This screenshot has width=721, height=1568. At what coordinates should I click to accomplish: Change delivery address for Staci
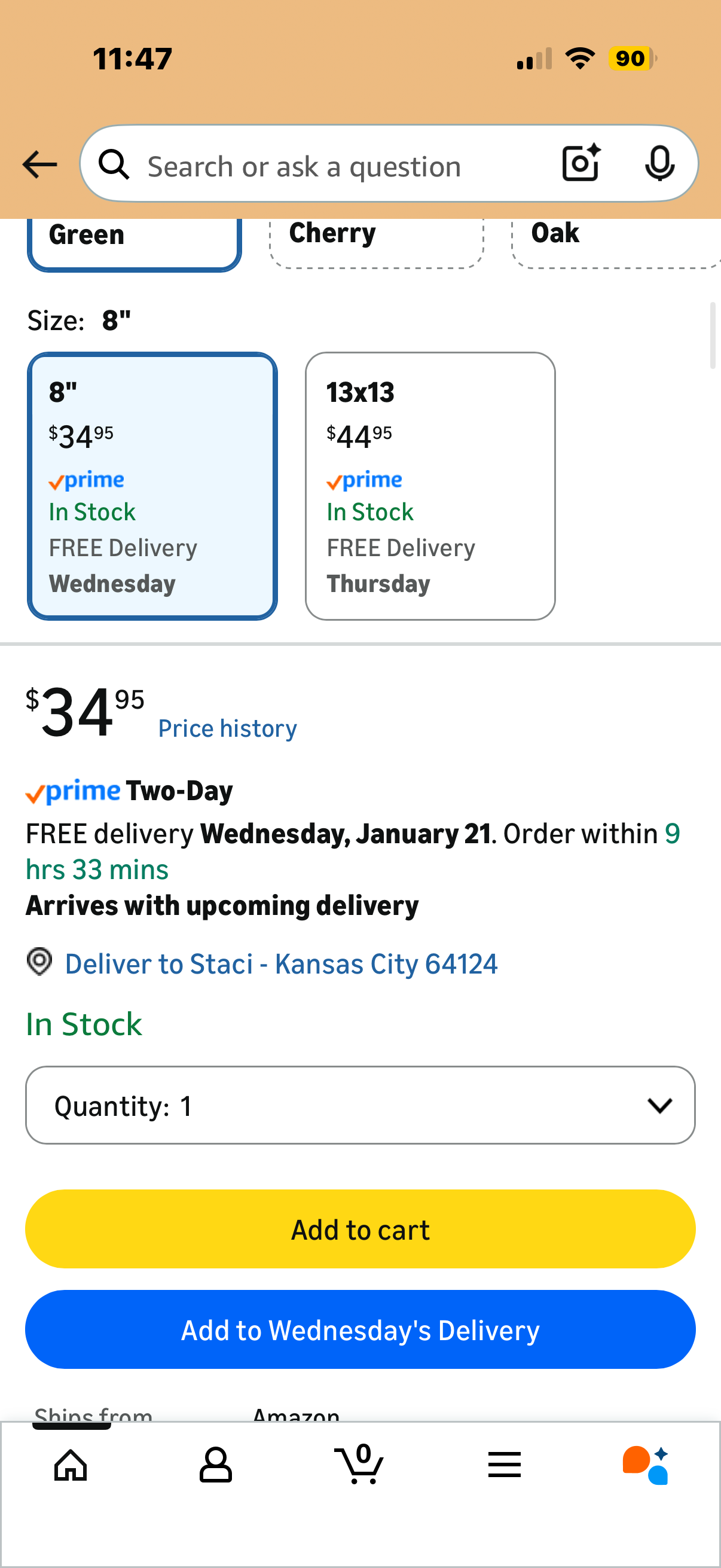tap(280, 964)
